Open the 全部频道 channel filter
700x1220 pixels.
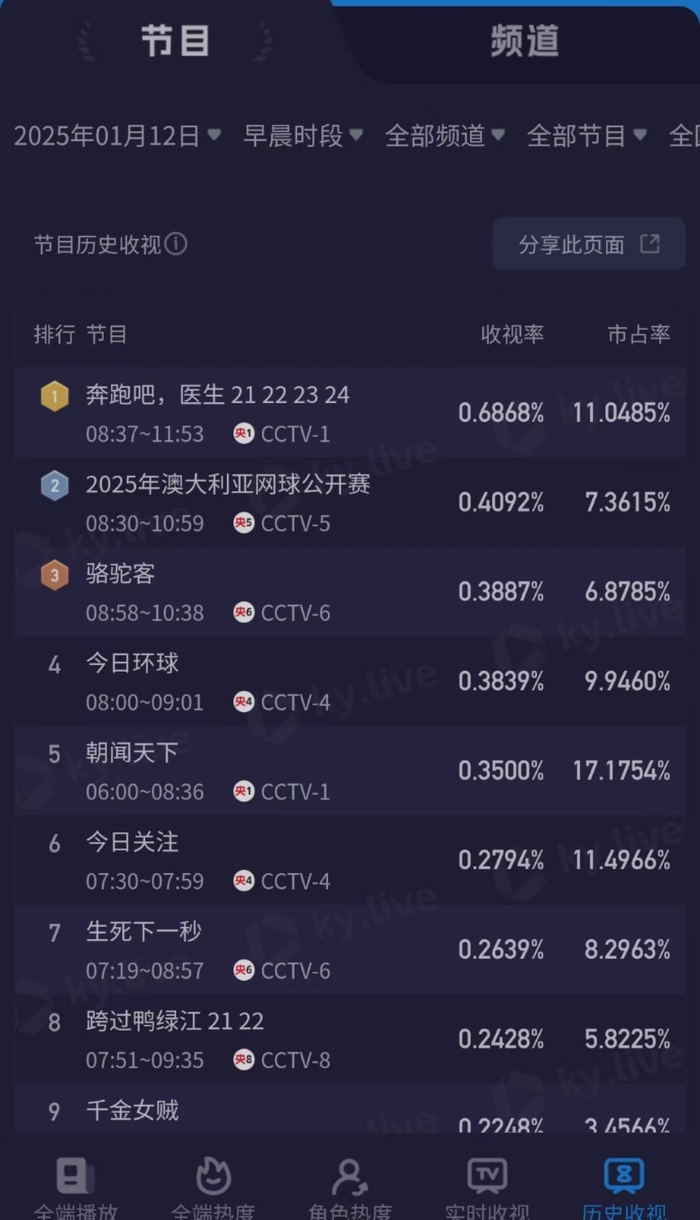tap(445, 136)
